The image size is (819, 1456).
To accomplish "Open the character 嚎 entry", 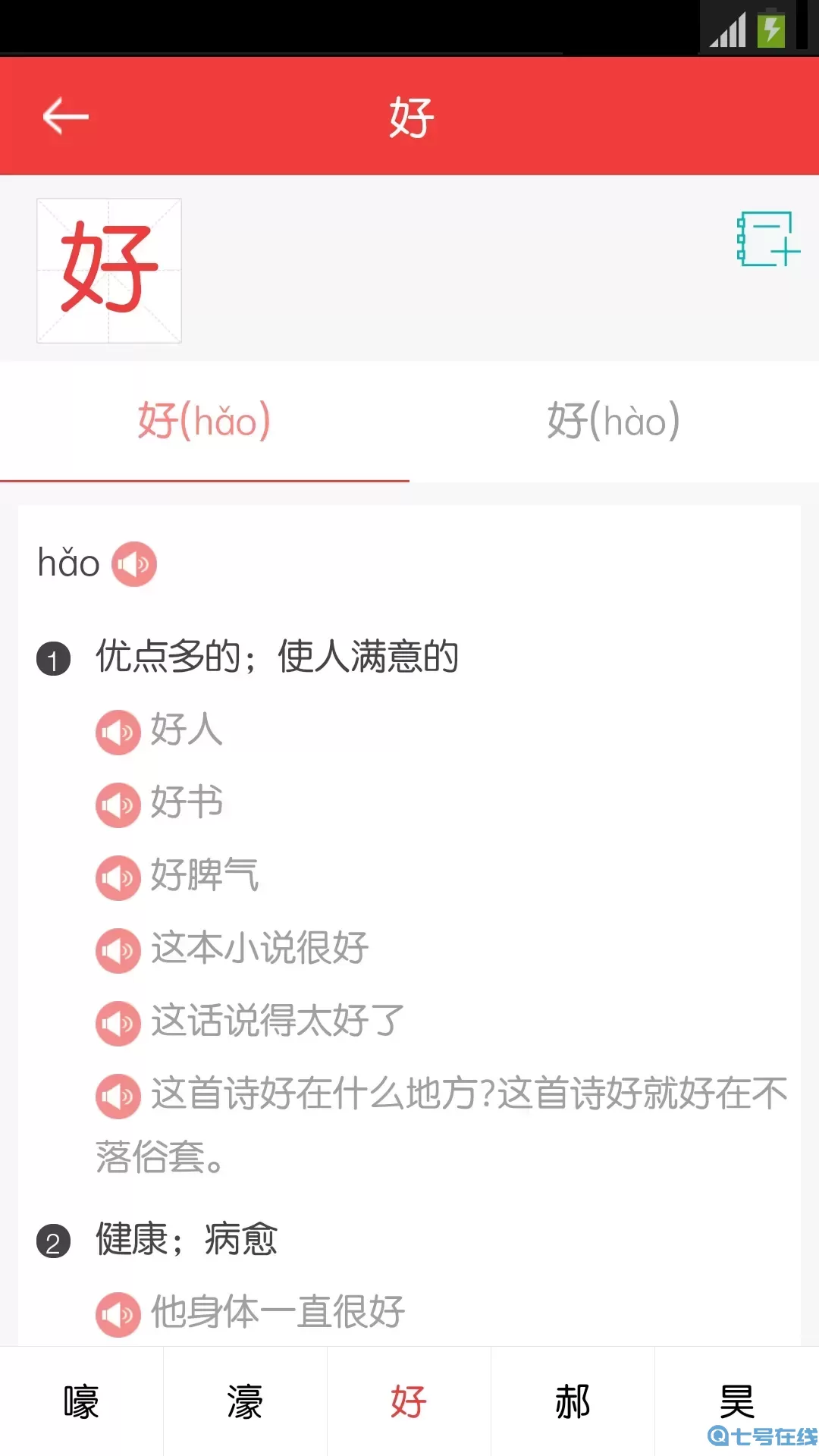I will pos(81,1402).
